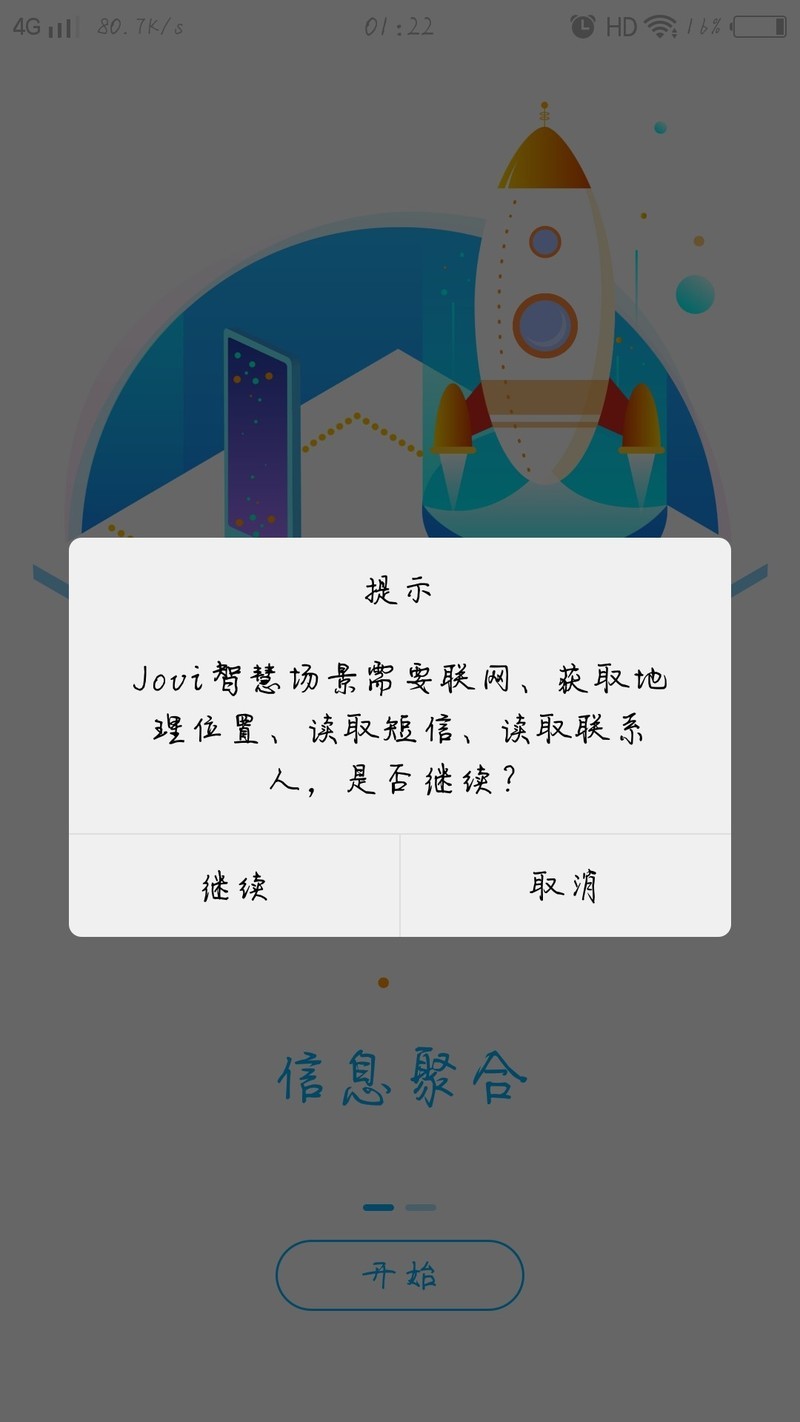
Task: Tap the 提示 dialog title
Action: 398,589
